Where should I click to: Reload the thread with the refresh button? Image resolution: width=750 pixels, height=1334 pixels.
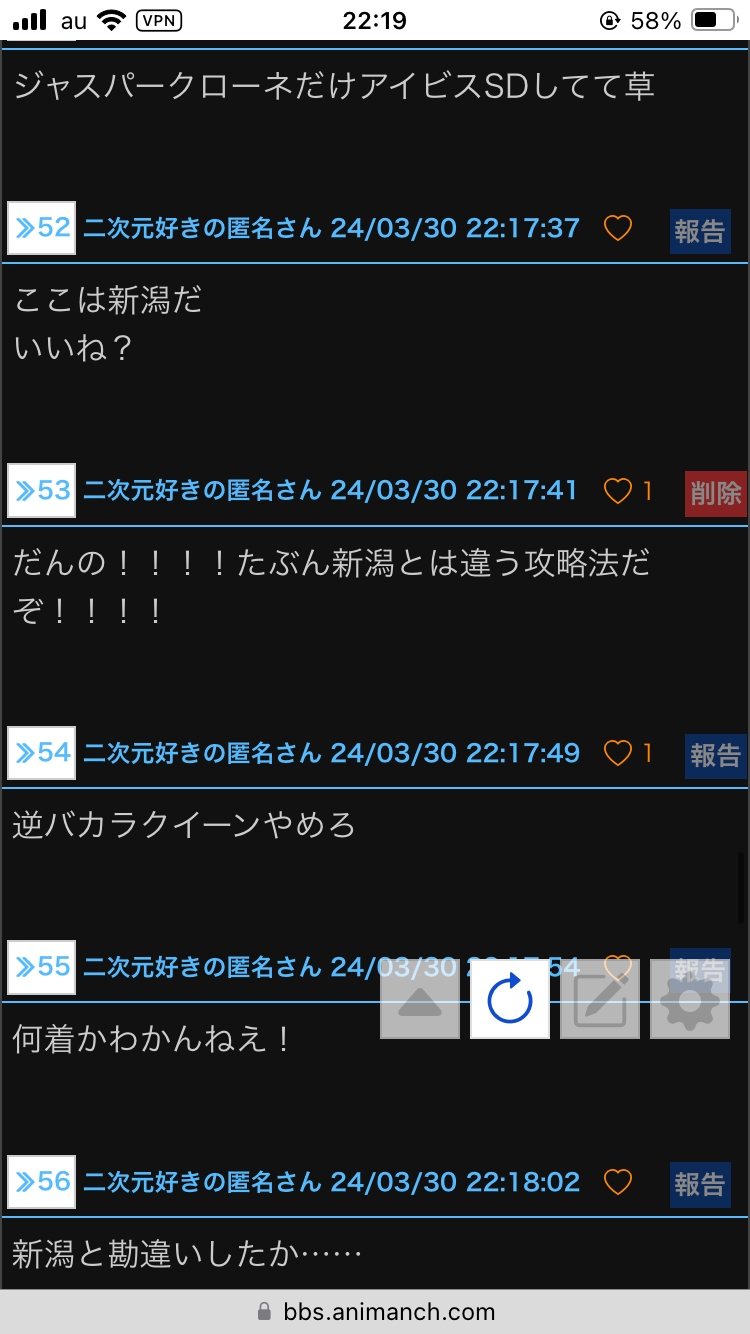pos(510,999)
